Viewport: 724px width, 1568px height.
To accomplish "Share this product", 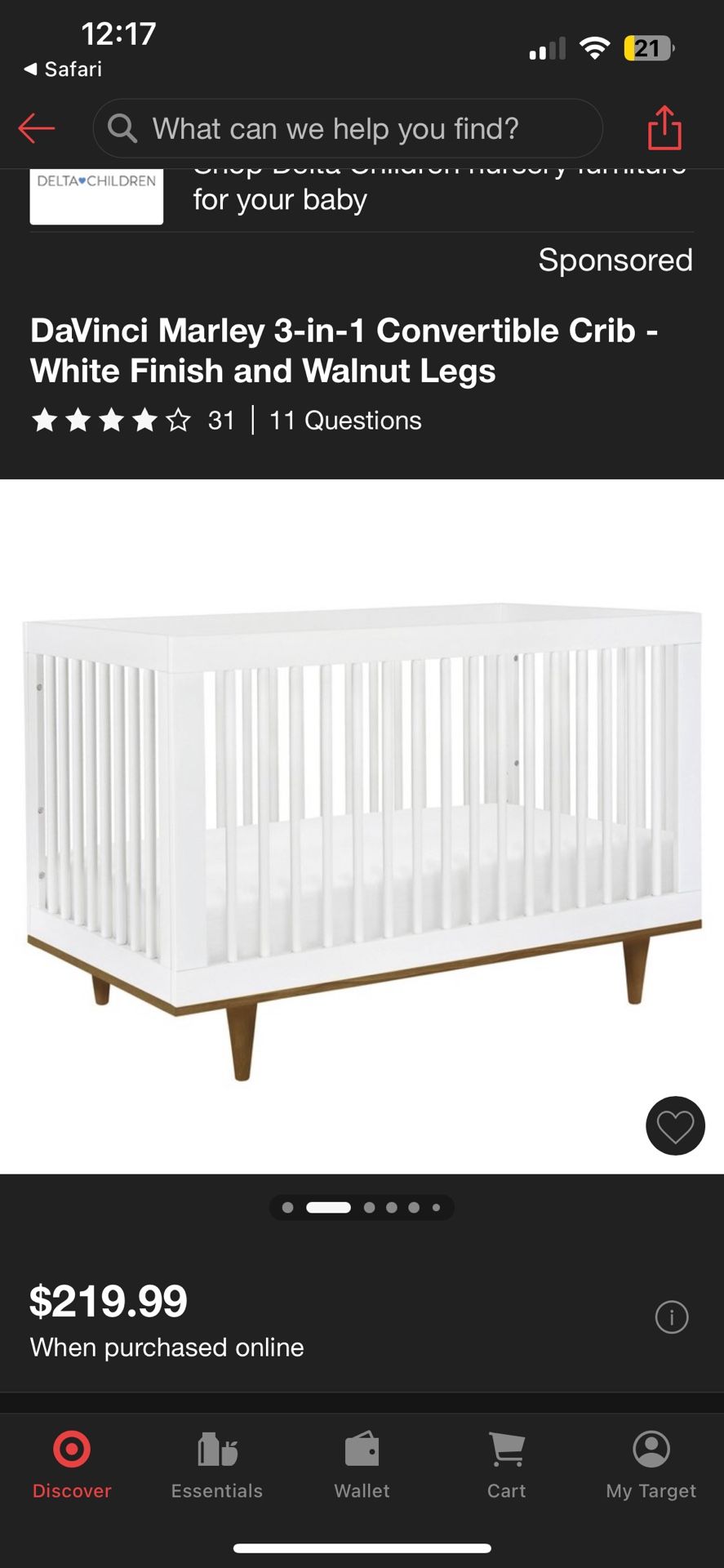I will click(x=664, y=127).
